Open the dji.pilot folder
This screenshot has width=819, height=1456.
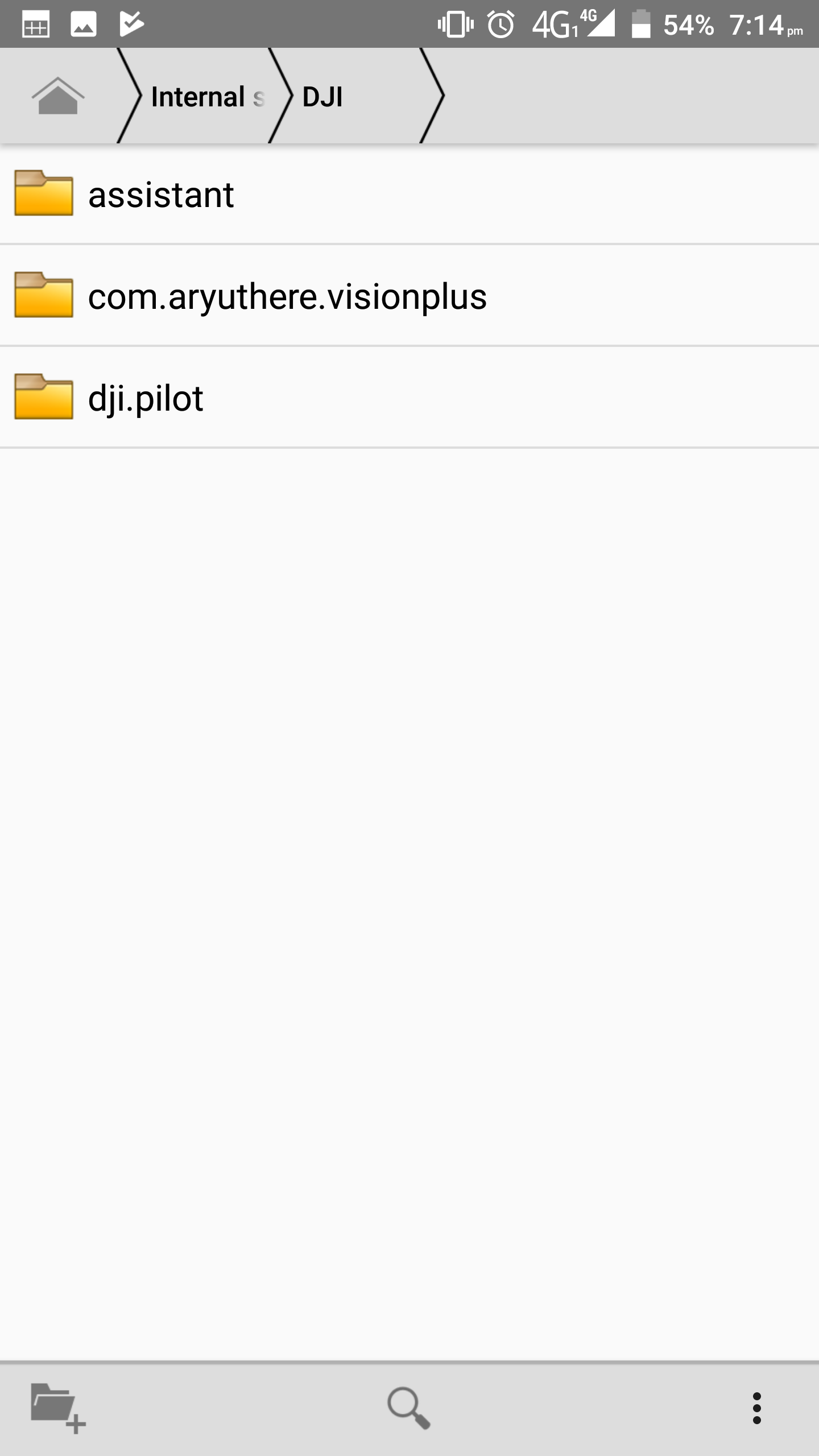tap(409, 398)
